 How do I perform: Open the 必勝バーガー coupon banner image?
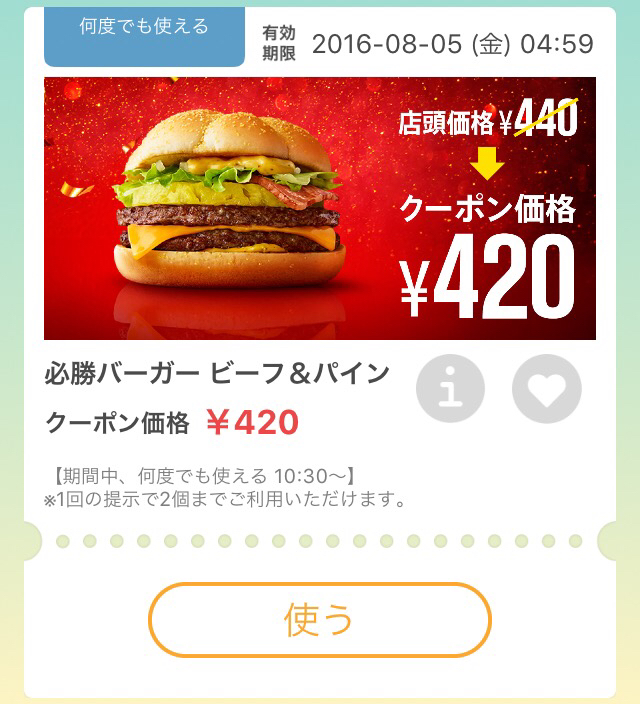[x=320, y=208]
